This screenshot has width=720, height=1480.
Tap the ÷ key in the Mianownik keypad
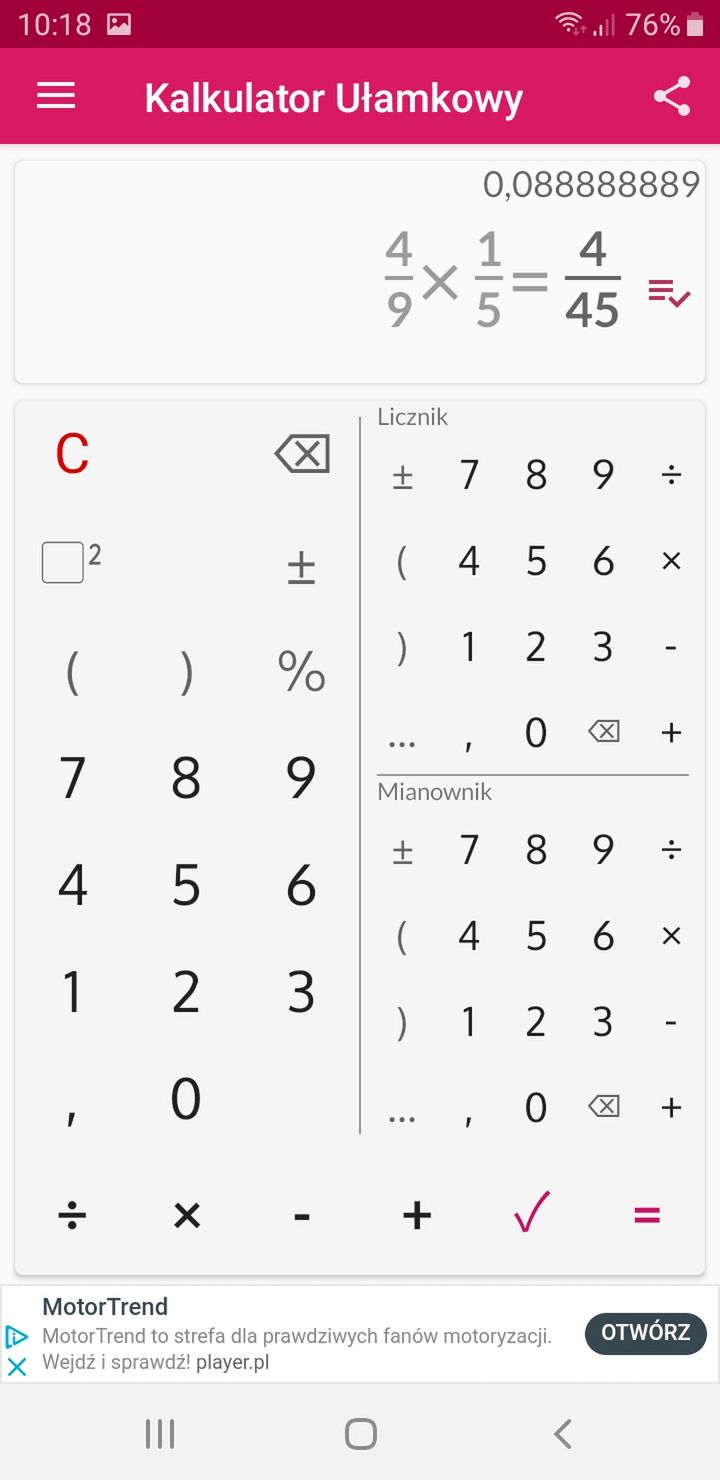pos(671,851)
